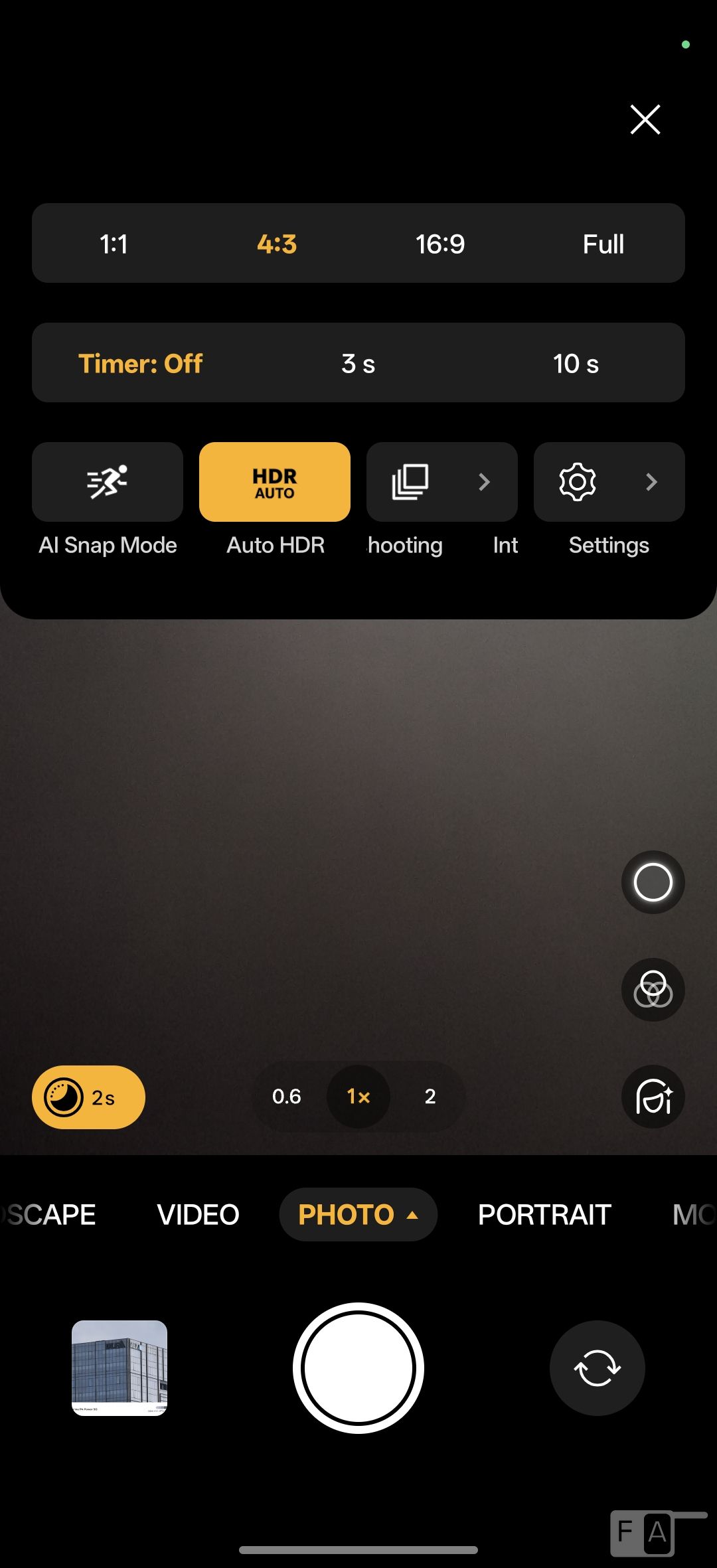Screen dimensions: 717x1568
Task: Switch aspect ratio to 16:9
Action: tap(439, 244)
